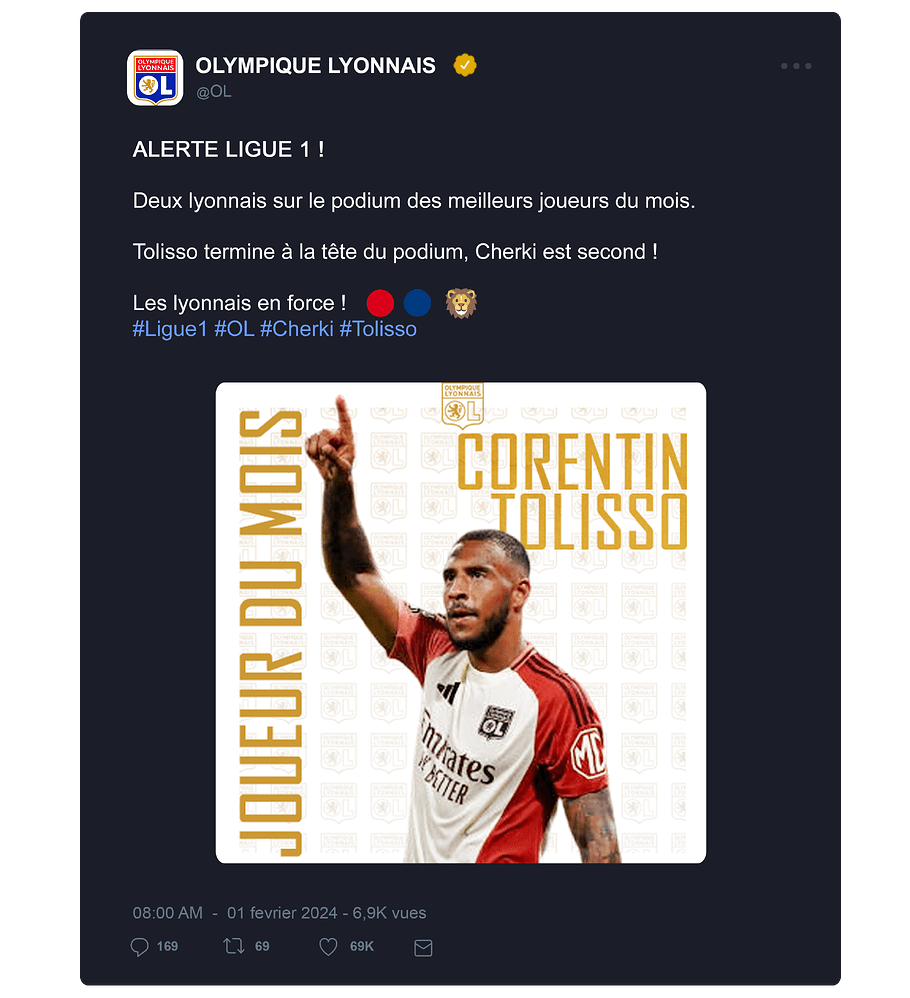
Task: Reply to this tweet
Action: click(140, 946)
